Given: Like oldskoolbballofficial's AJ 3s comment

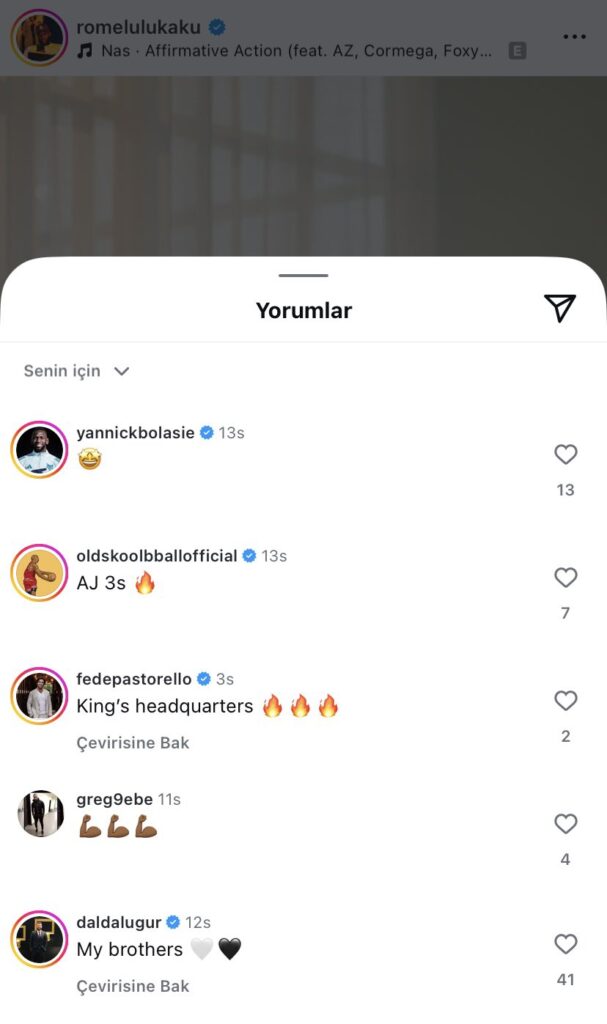Looking at the screenshot, I should 565,578.
